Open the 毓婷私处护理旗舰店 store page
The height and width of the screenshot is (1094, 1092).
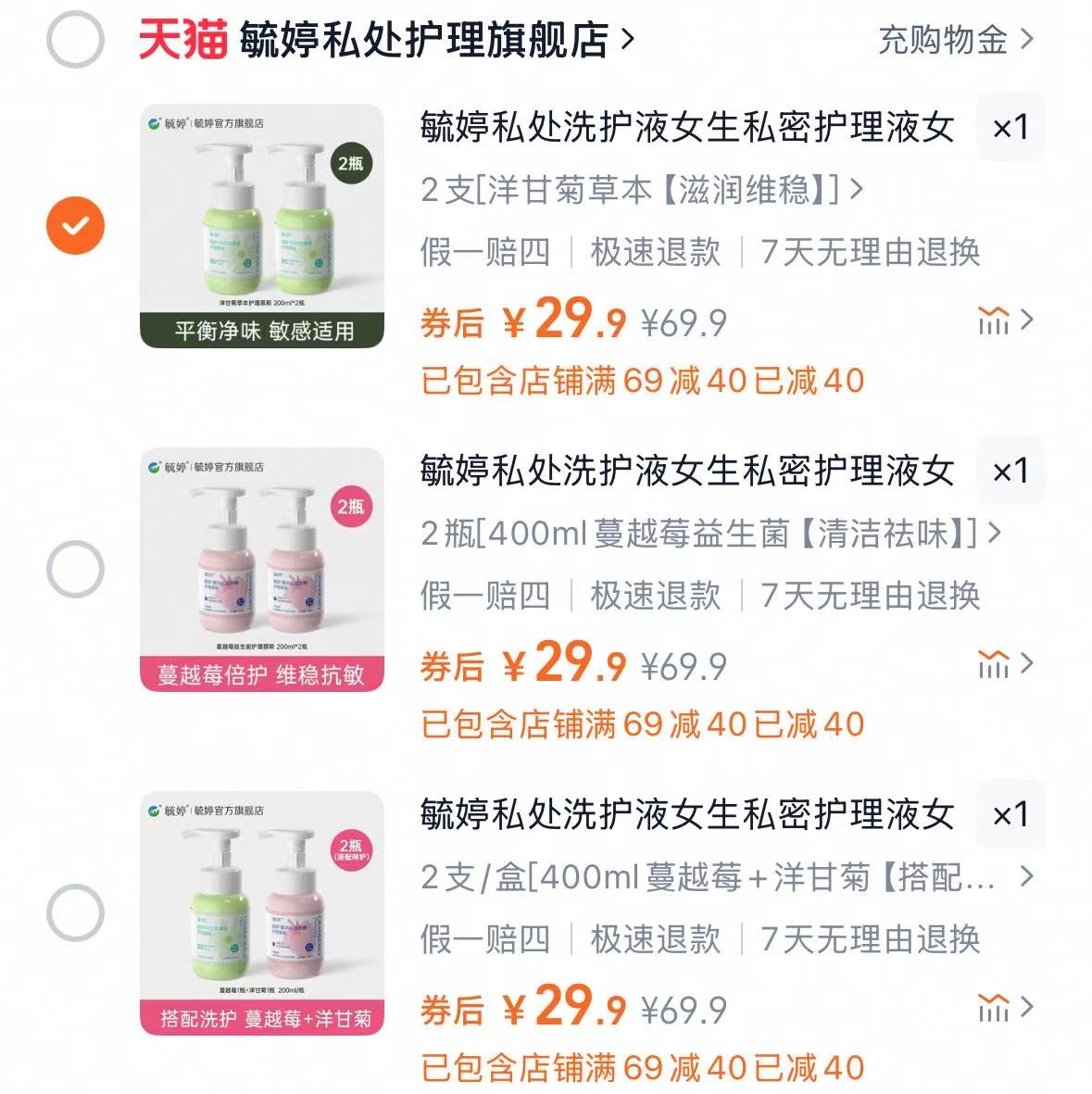pyautogui.click(x=421, y=41)
